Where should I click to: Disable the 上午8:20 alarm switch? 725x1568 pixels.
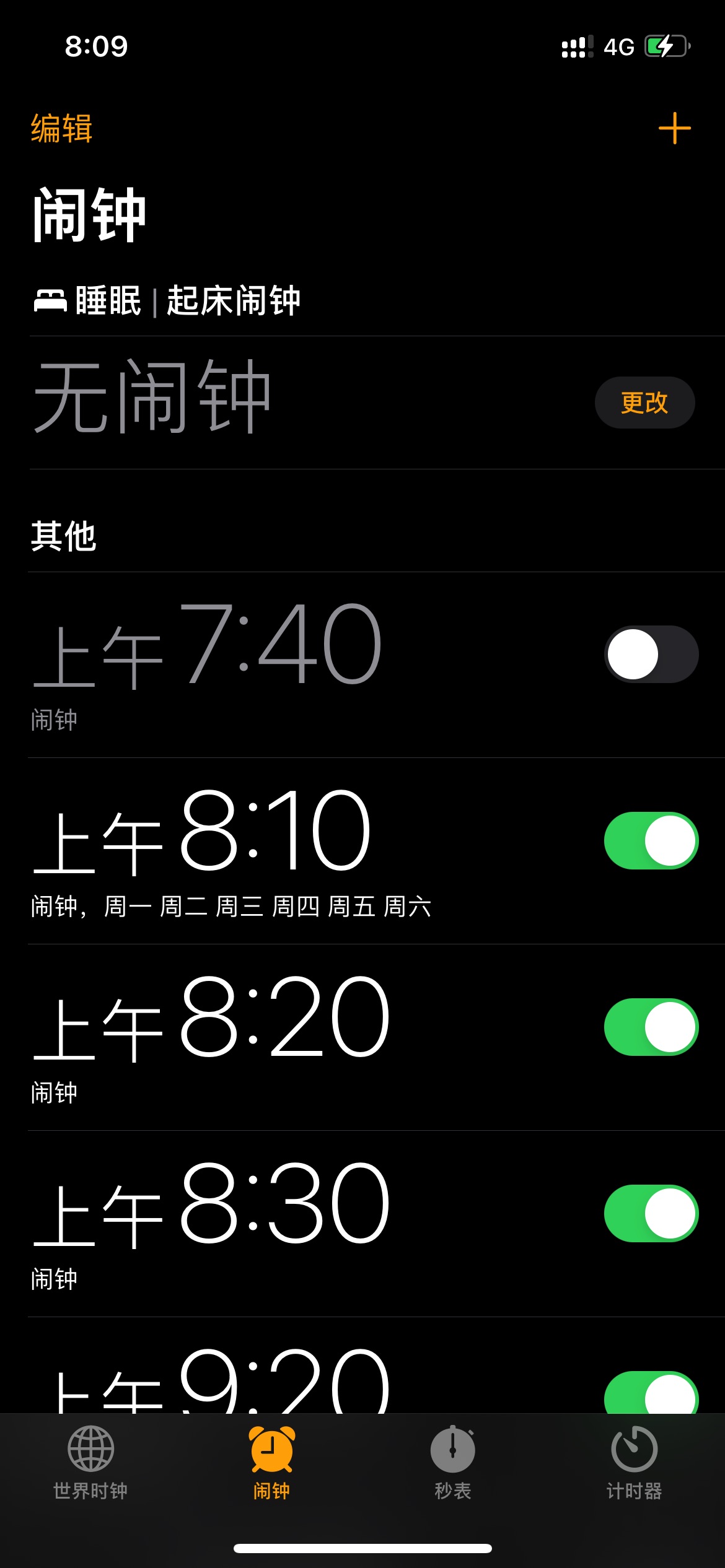coord(651,1027)
